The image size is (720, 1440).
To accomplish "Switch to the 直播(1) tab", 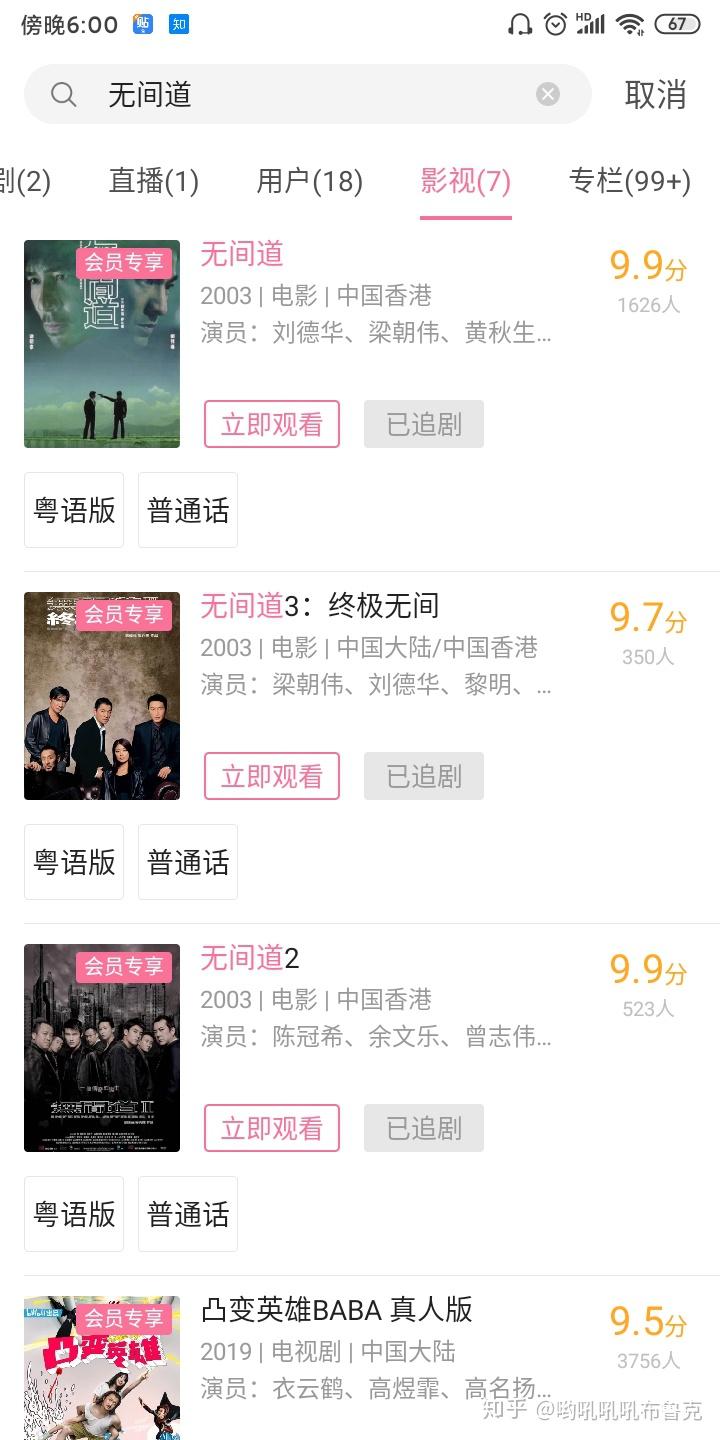I will click(153, 181).
